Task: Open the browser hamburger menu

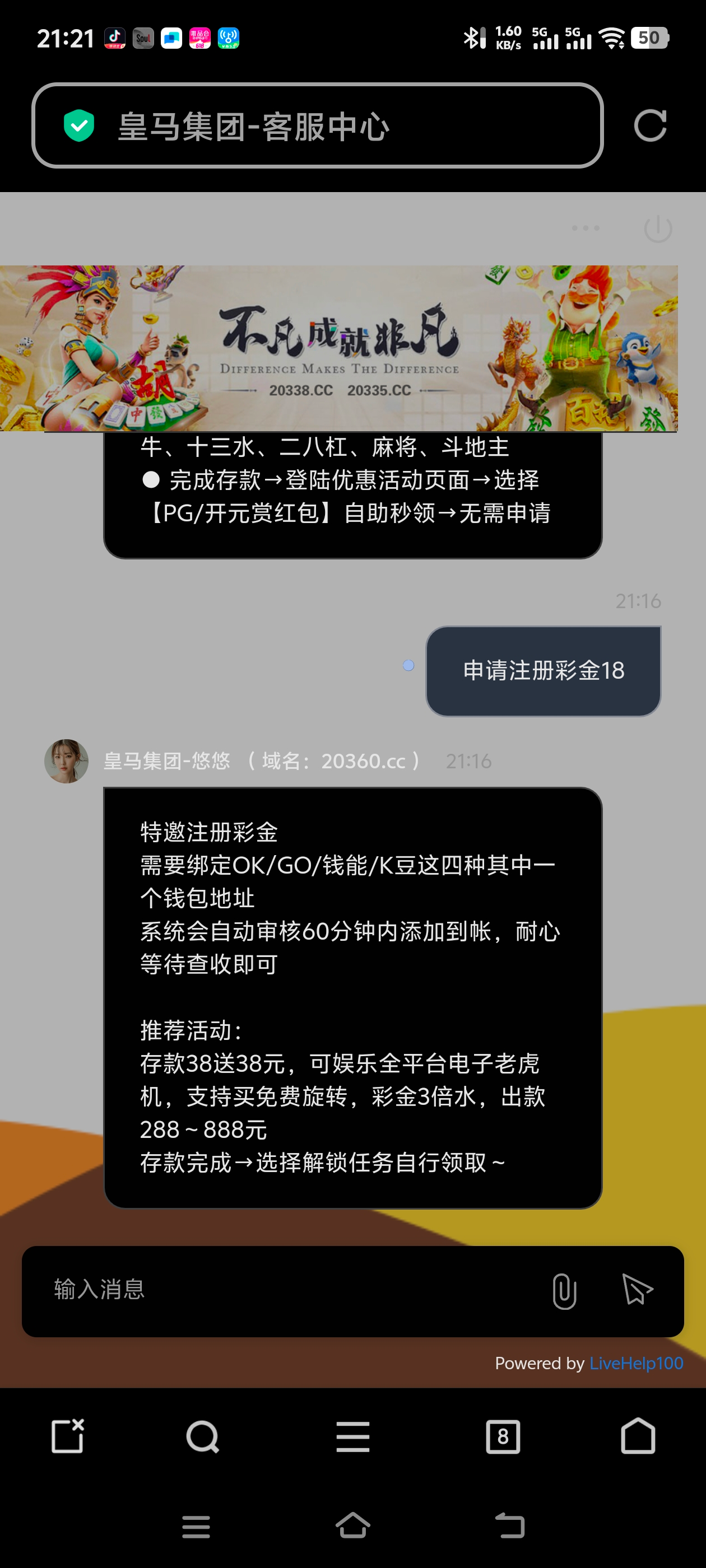Action: 352,1436
